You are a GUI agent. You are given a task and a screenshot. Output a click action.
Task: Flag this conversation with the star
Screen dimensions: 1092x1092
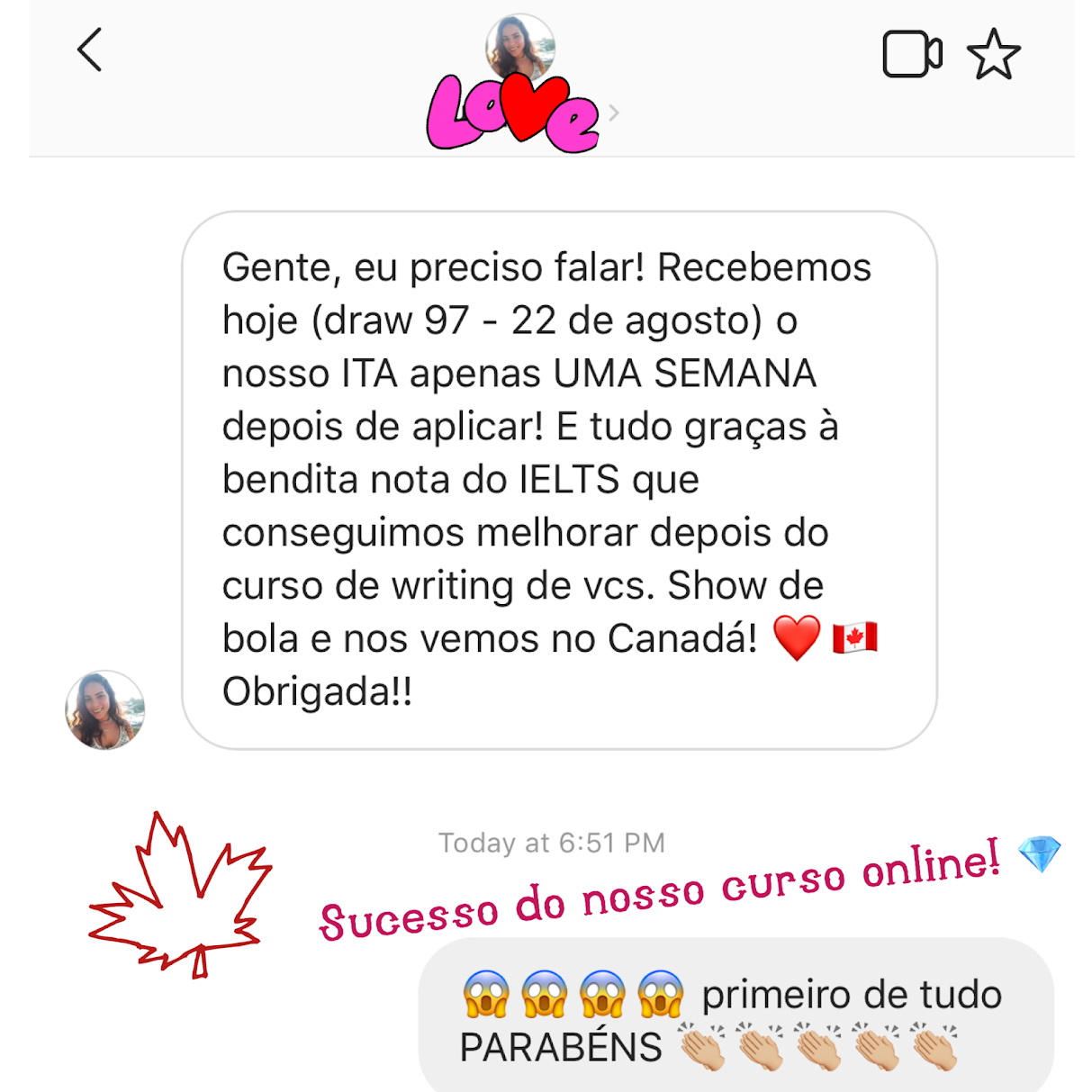[x=993, y=55]
